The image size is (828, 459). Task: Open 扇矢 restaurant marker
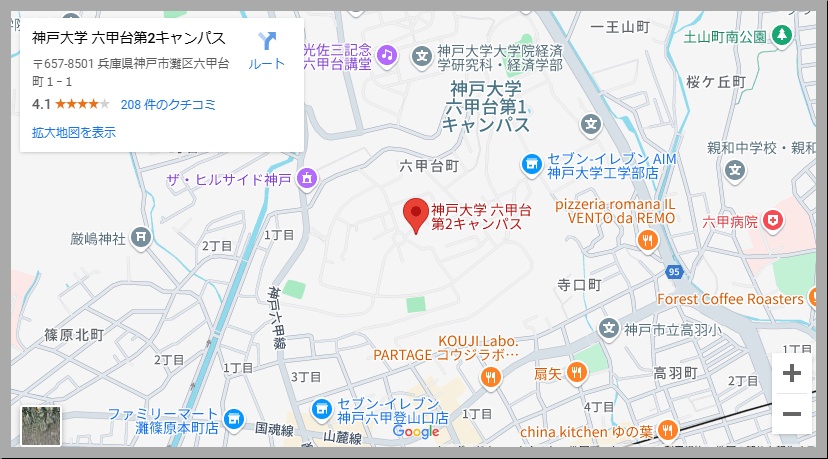coord(576,372)
